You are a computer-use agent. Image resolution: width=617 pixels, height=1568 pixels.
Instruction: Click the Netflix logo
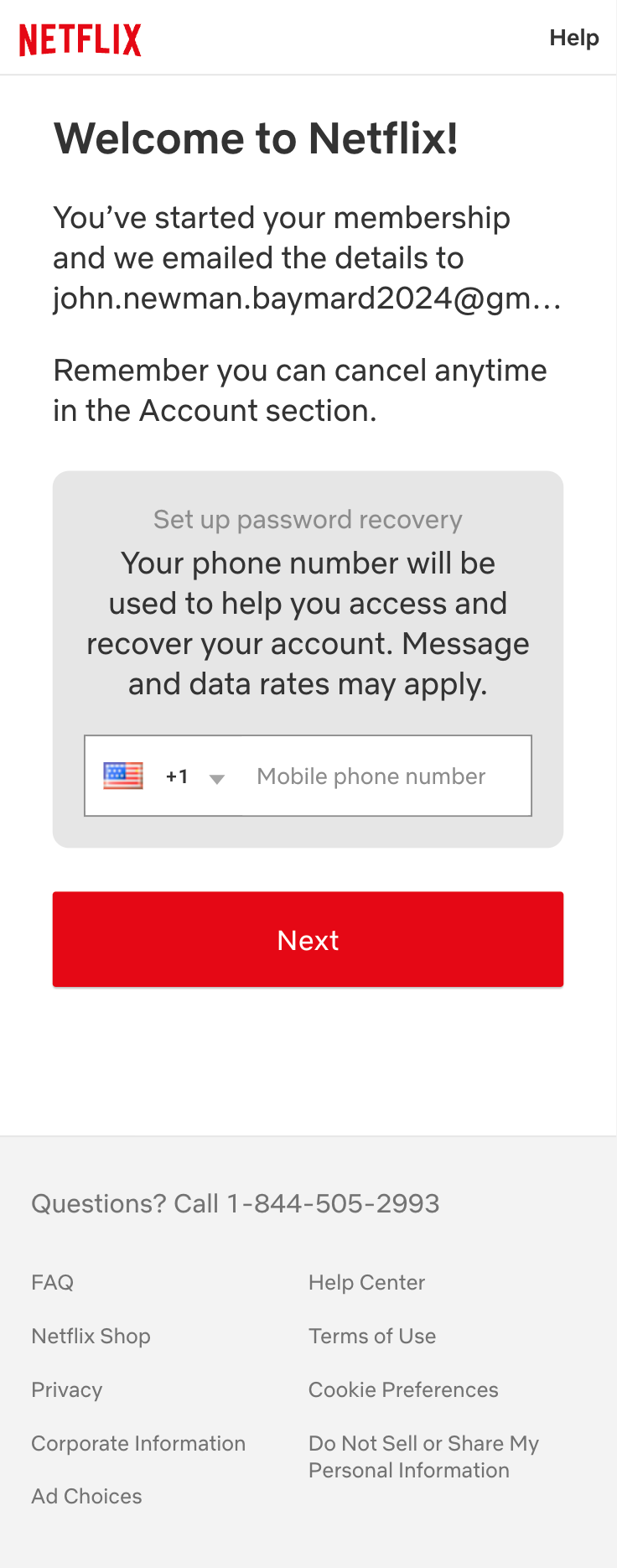click(x=80, y=38)
